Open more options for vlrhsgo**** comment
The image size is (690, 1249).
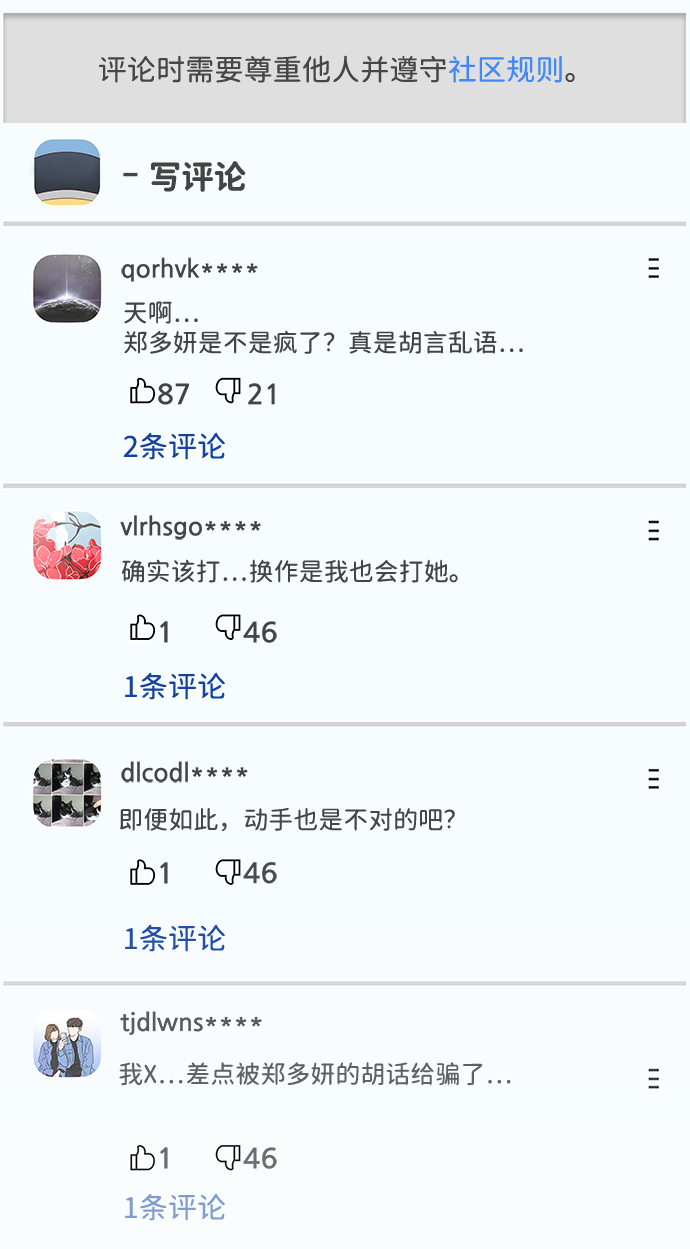tap(654, 531)
